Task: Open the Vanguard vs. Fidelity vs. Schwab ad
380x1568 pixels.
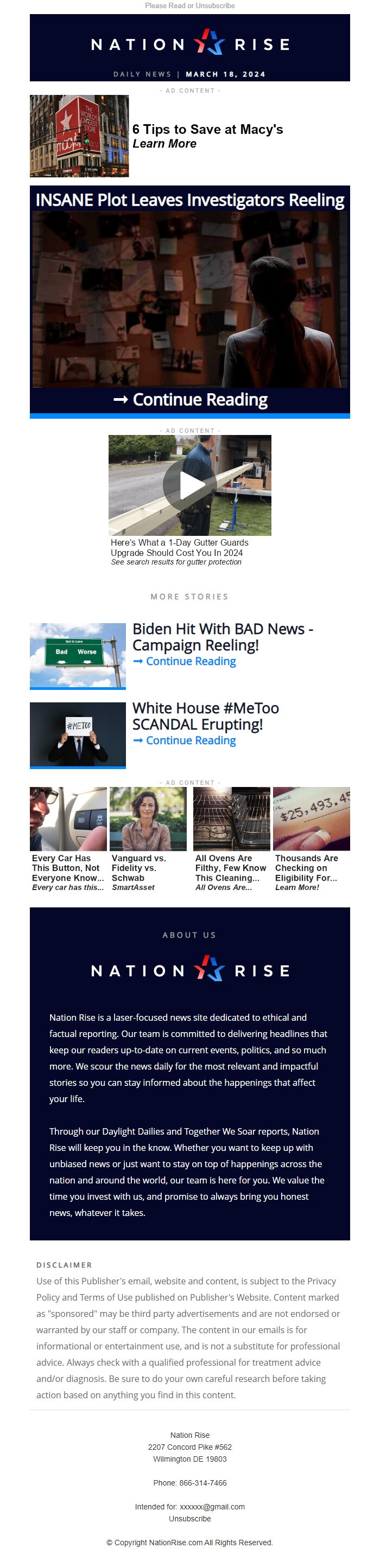Action: tap(147, 867)
